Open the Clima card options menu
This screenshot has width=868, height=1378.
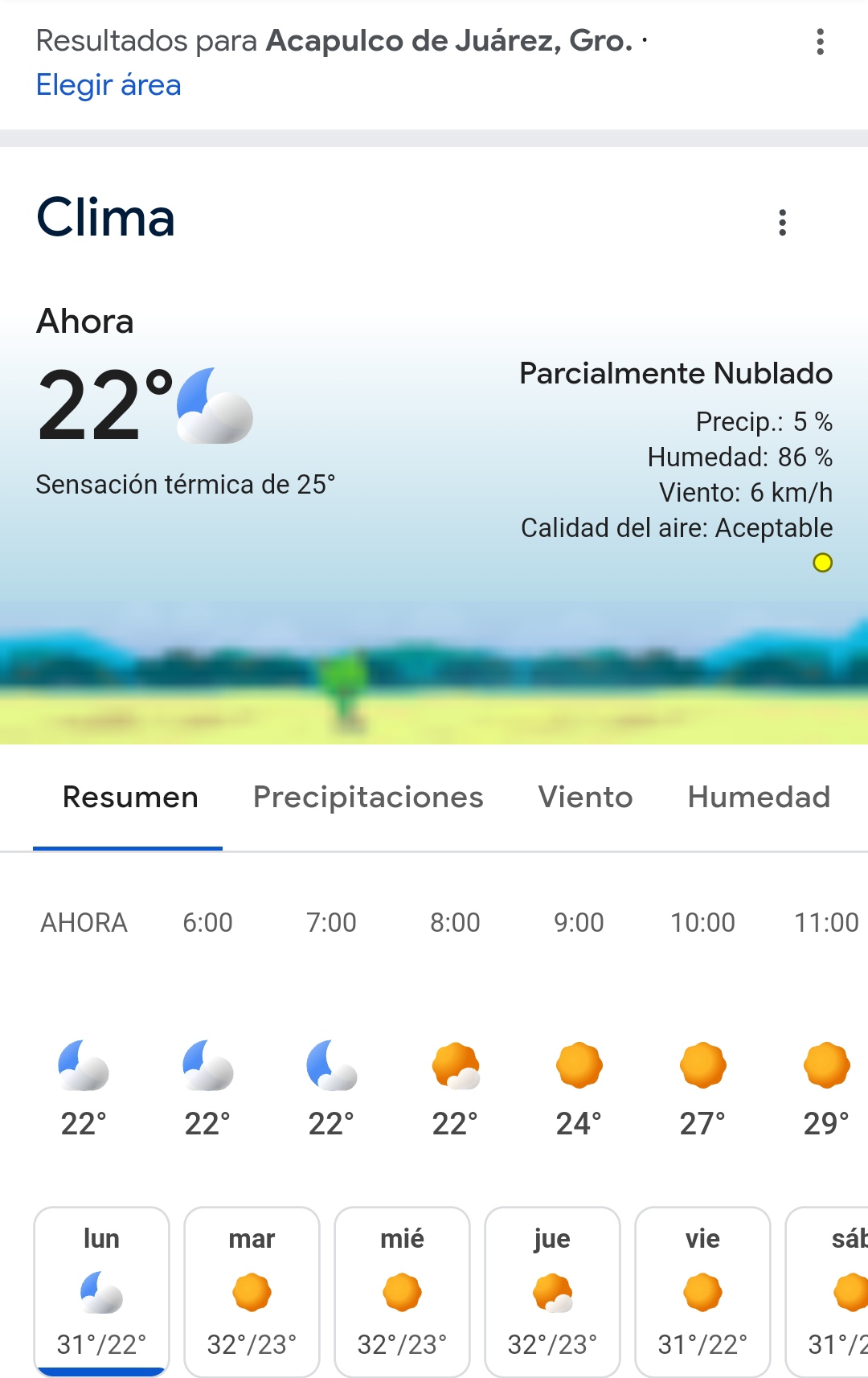point(782,222)
